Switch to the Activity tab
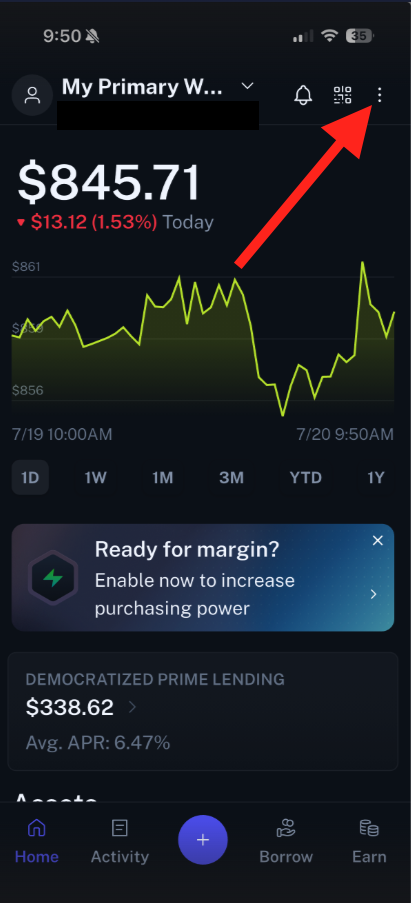The height and width of the screenshot is (903, 411). click(120, 842)
